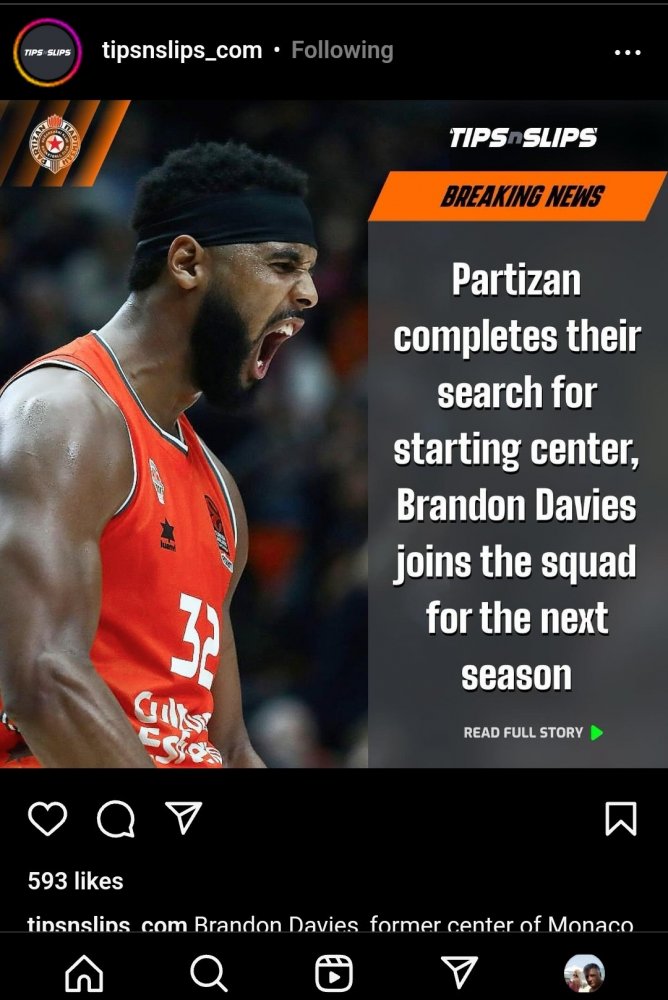This screenshot has width=668, height=1000.
Task: Tap the Following button
Action: click(x=342, y=50)
